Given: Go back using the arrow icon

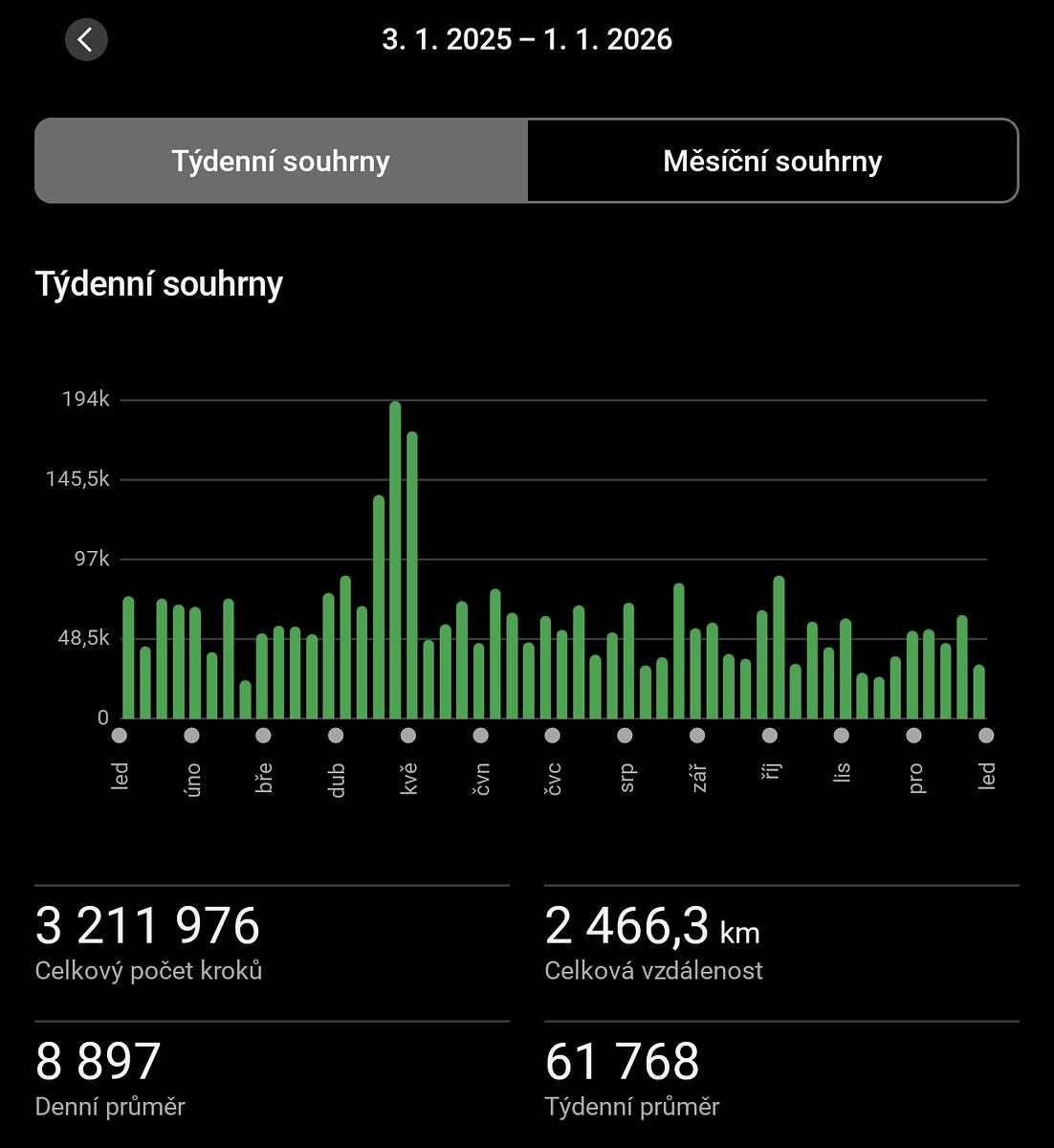Looking at the screenshot, I should tap(86, 40).
